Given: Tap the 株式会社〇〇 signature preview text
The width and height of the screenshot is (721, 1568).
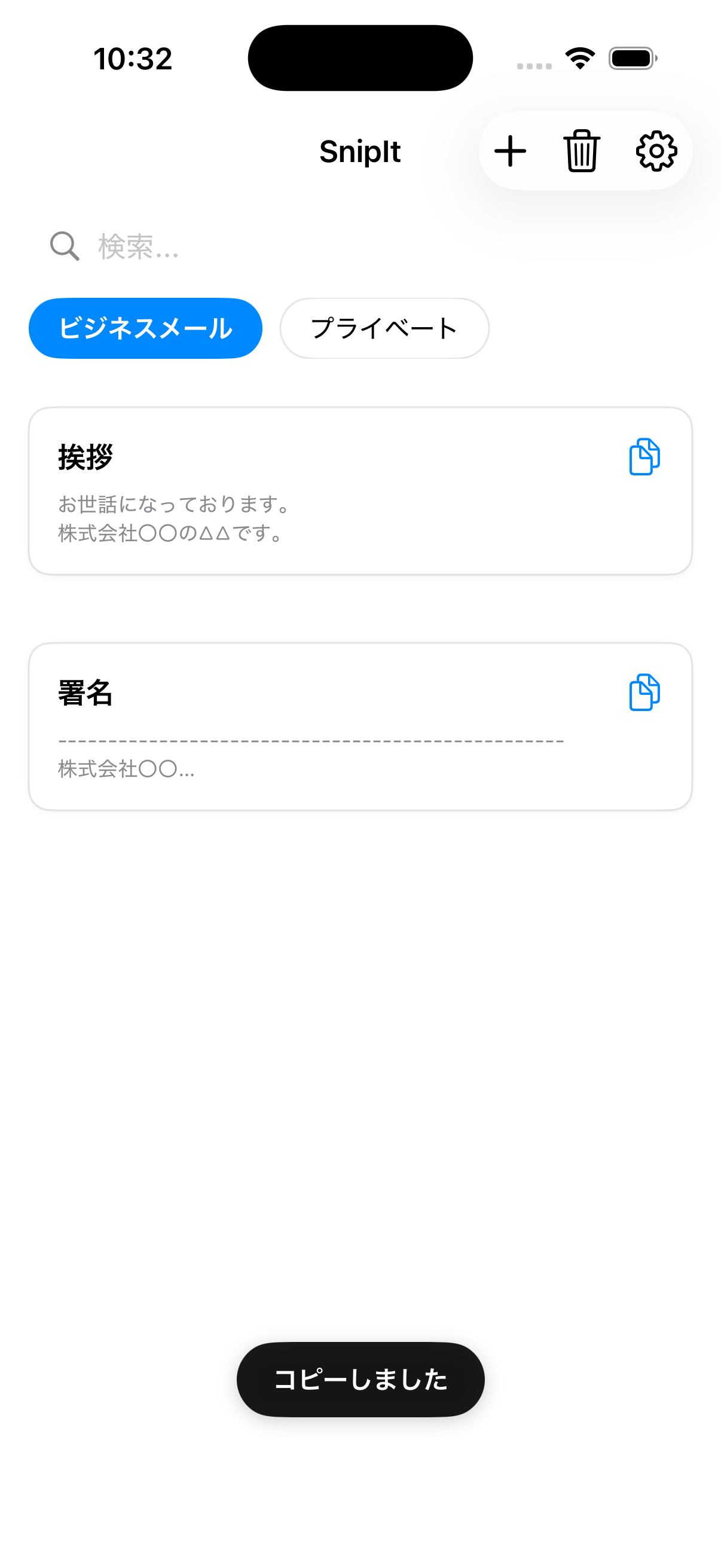Looking at the screenshot, I should [126, 770].
